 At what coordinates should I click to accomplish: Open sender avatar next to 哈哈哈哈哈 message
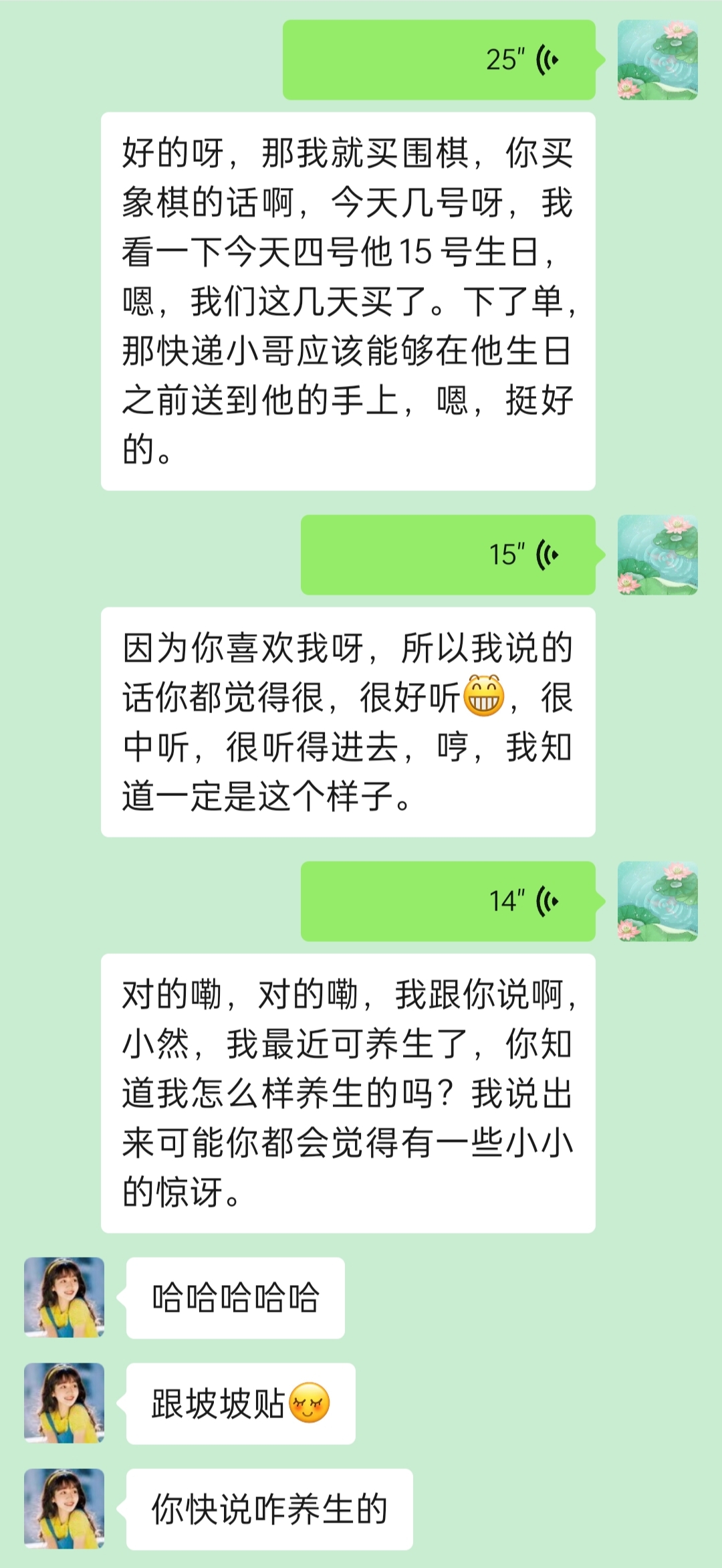[x=64, y=1297]
